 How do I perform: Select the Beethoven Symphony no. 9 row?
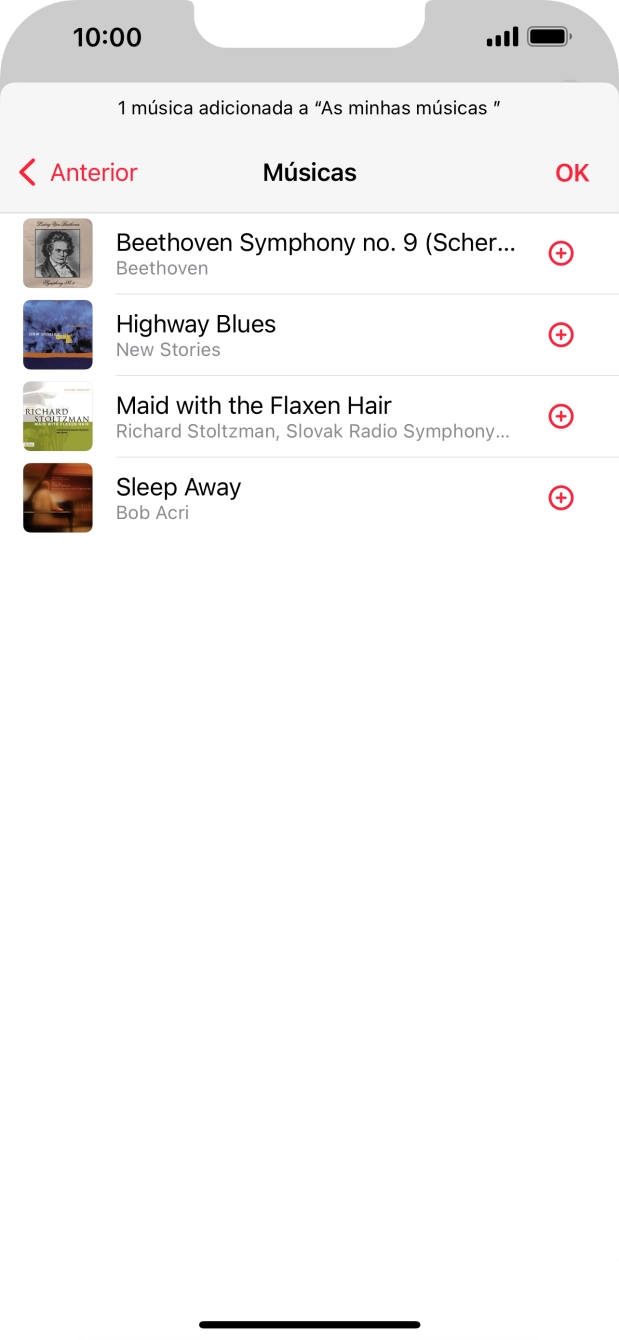(315, 254)
